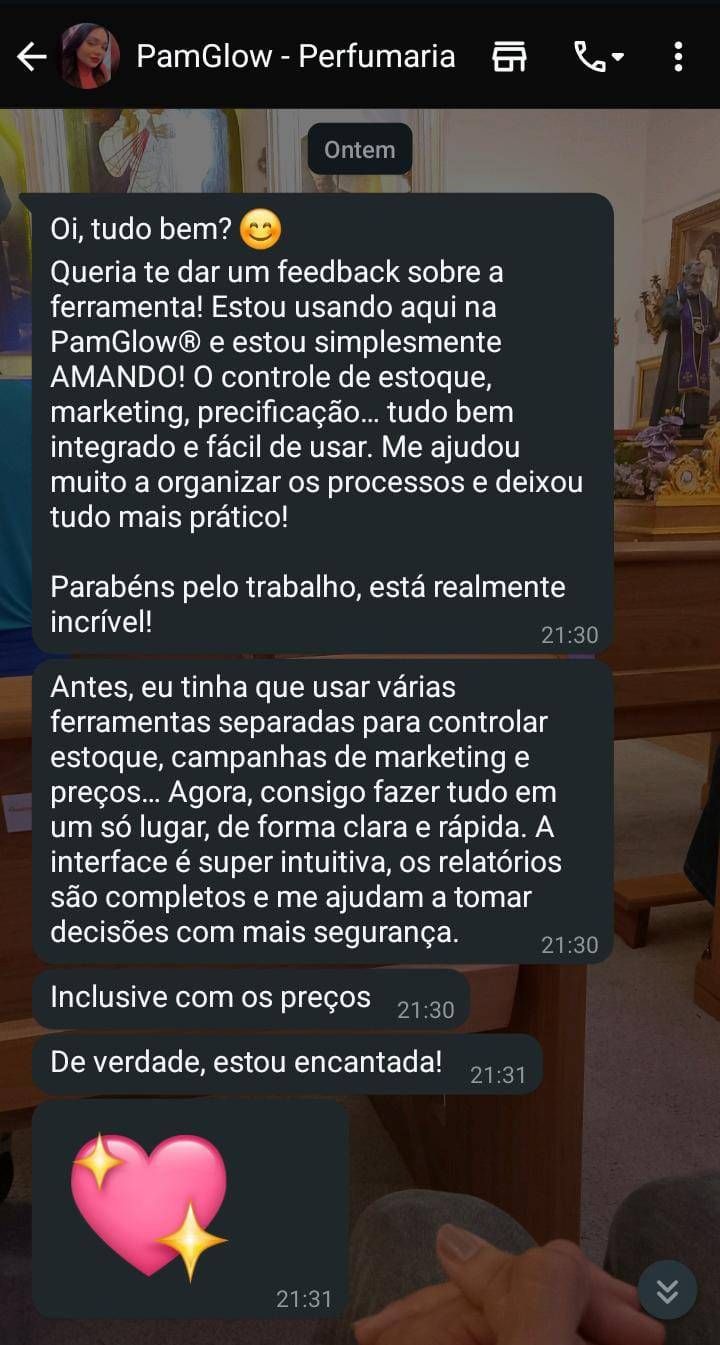View PamGlow profile picture
Viewport: 720px width, 1345px height.
point(90,57)
